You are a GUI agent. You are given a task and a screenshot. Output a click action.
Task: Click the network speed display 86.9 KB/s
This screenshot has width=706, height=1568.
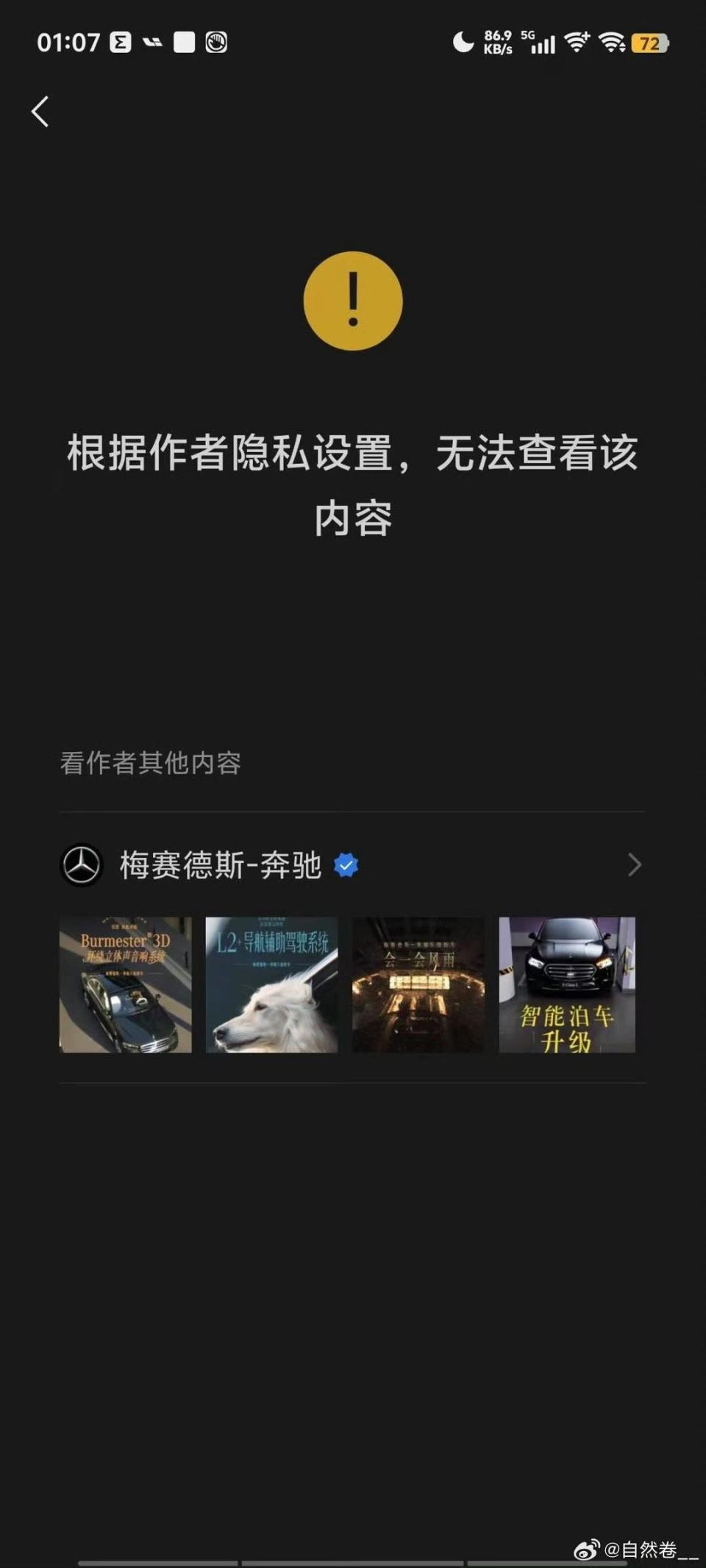coord(497,42)
